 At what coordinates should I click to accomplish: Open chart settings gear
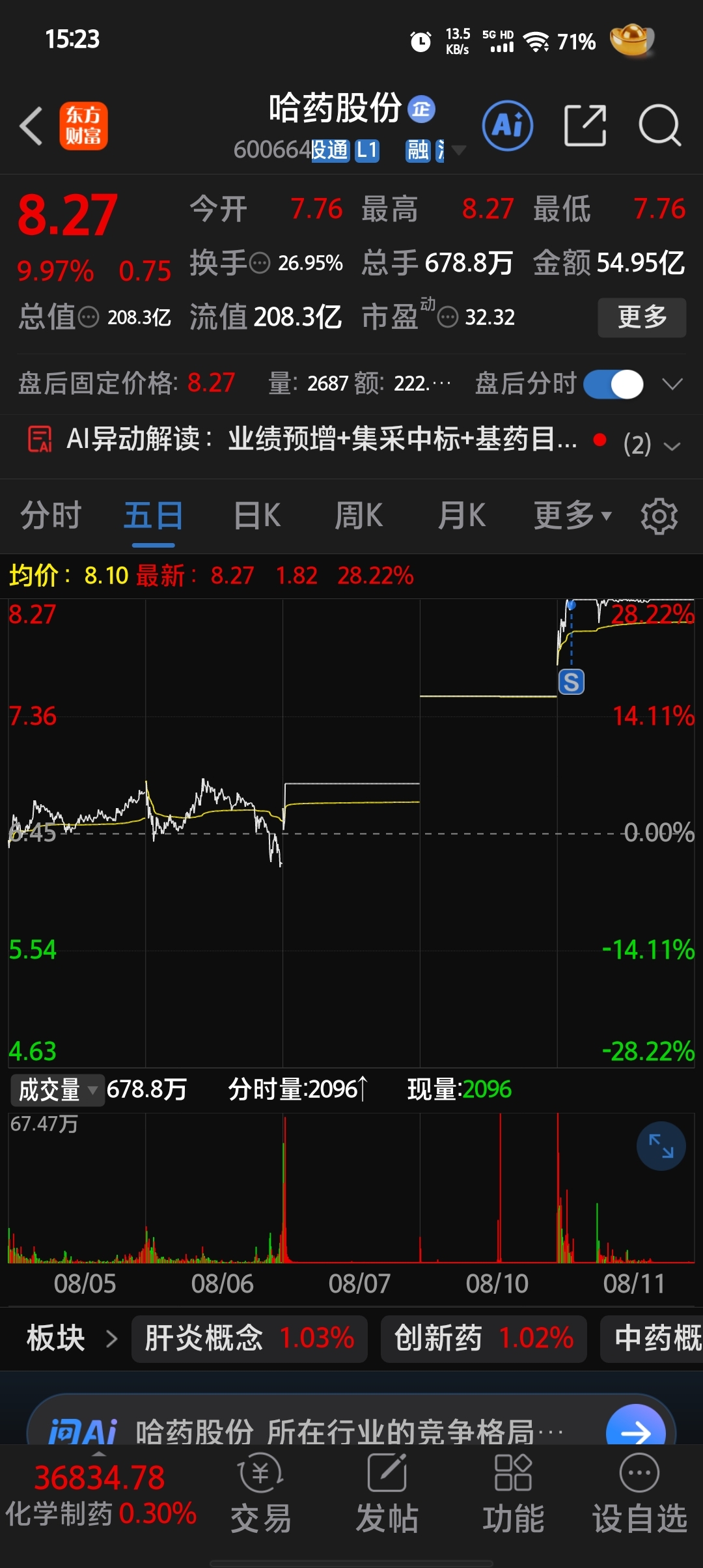tap(659, 516)
